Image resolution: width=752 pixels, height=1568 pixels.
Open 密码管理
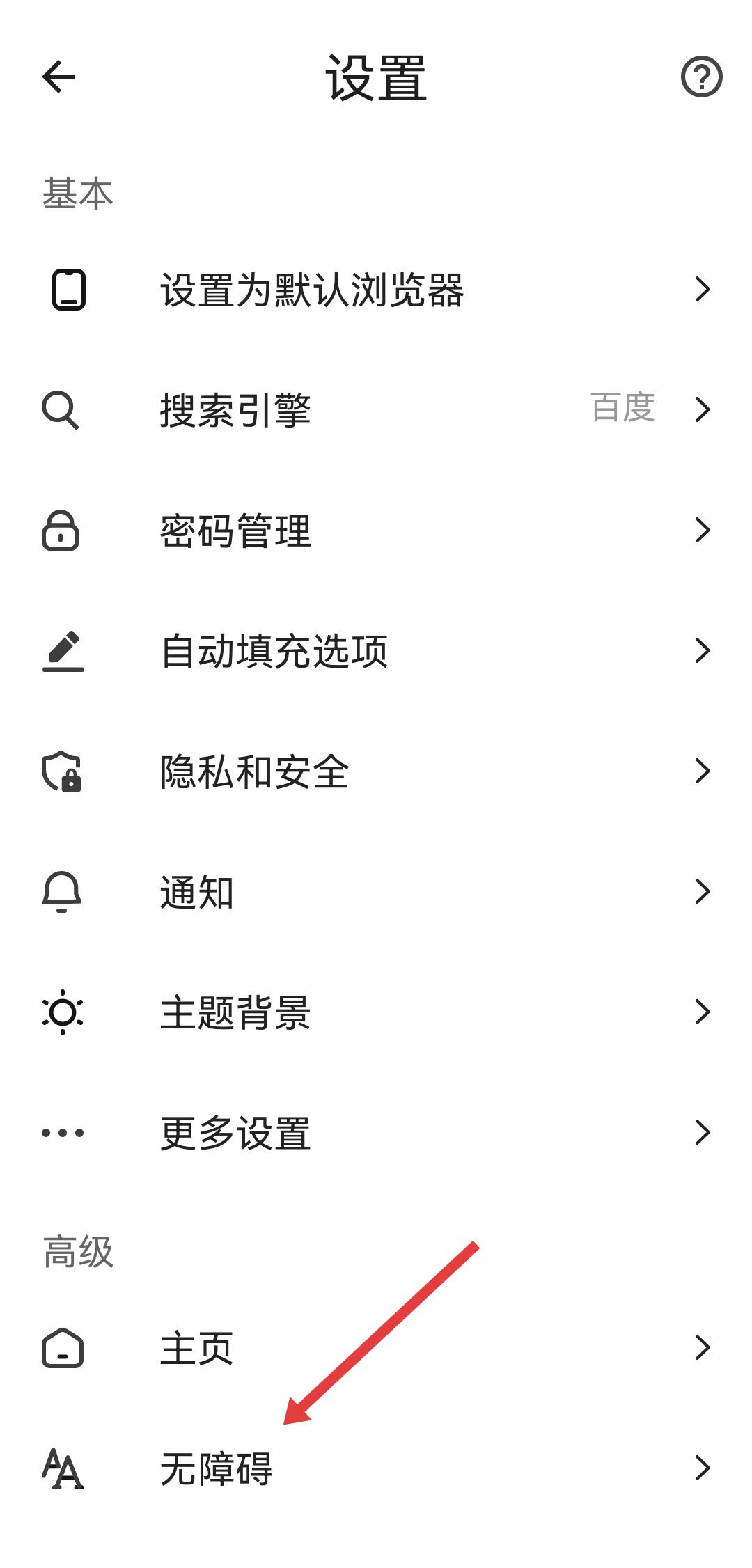point(376,531)
